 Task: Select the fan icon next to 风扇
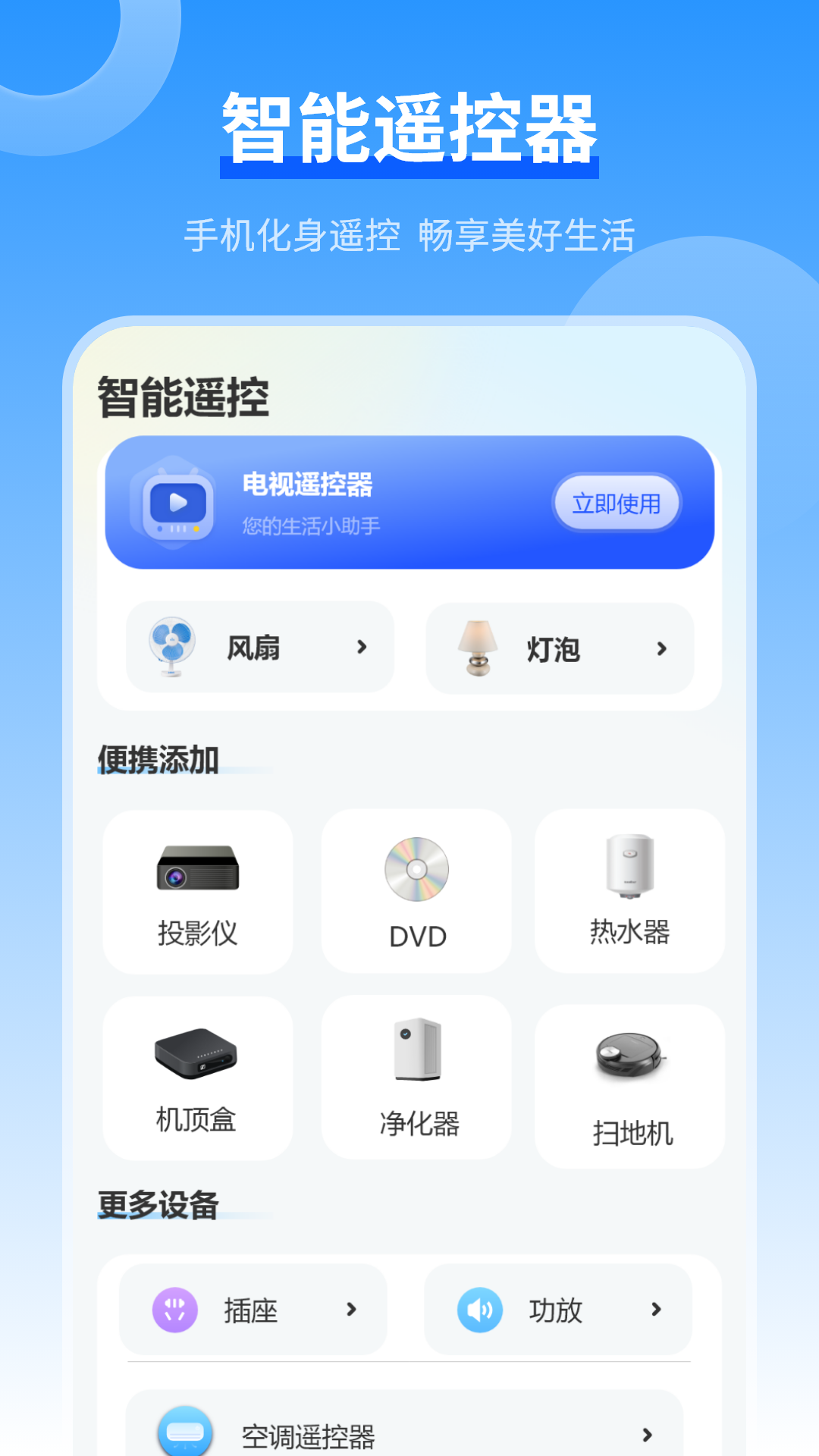(x=173, y=646)
